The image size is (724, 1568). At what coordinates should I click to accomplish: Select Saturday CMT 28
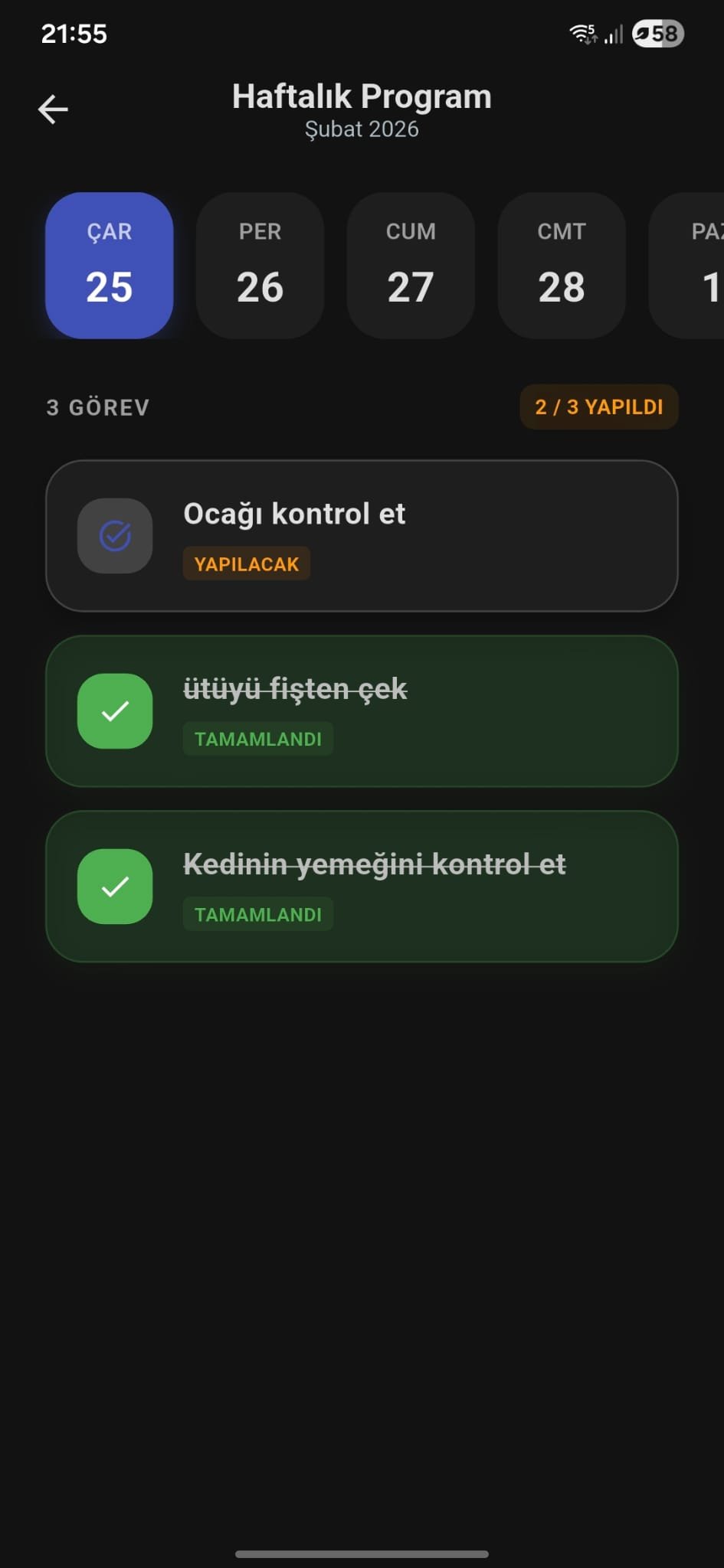click(x=561, y=265)
